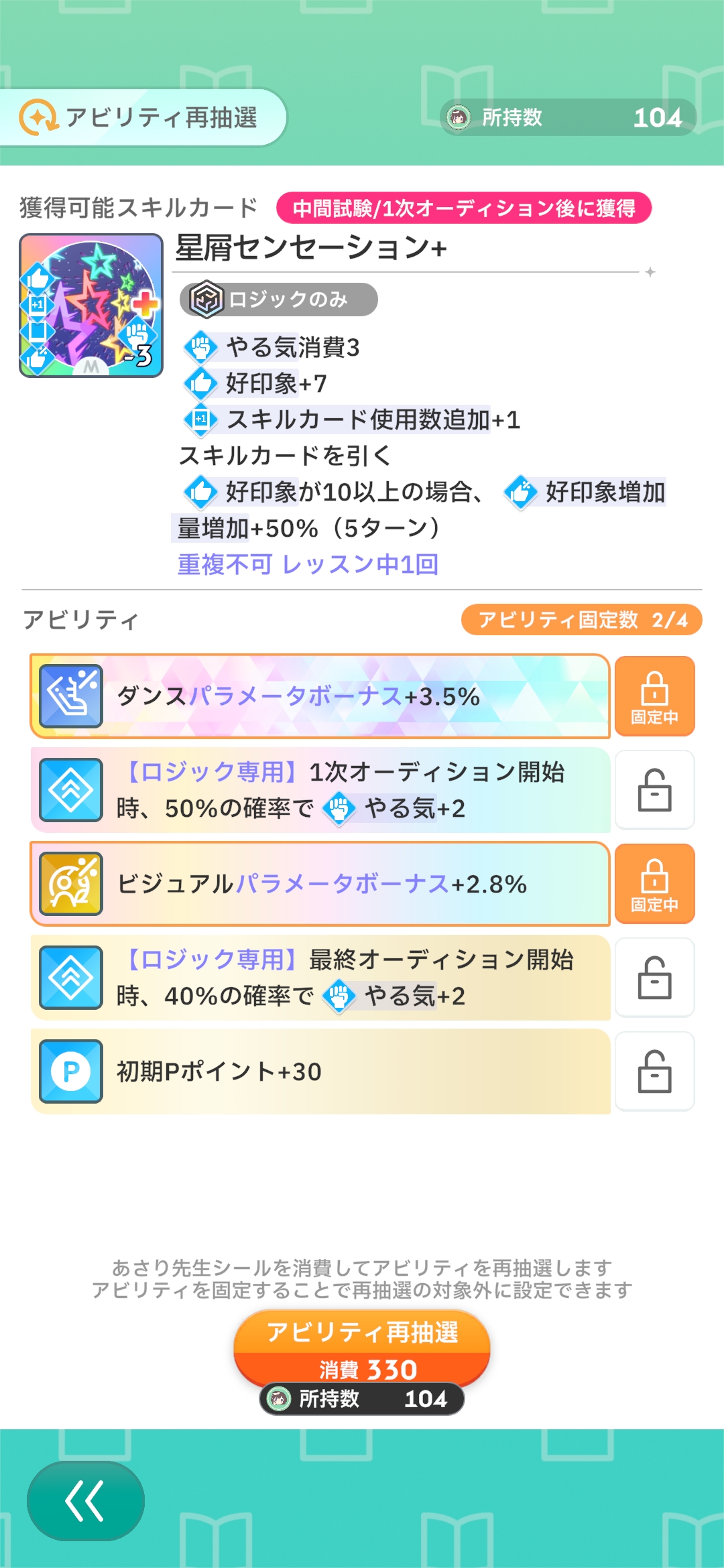Tap the アビリティ再抽選 消費330 button
Image resolution: width=724 pixels, height=1568 pixels.
tap(362, 1348)
